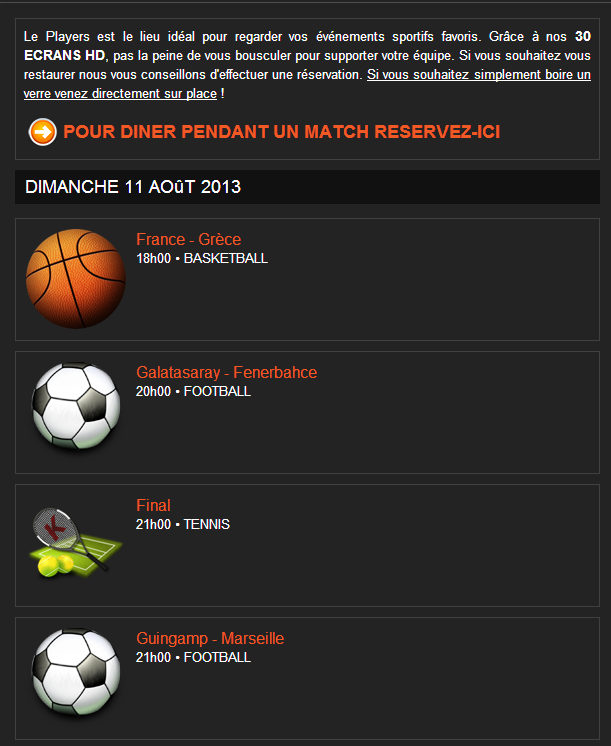
Task: Open the dinner reservation link
Action: pos(281,132)
